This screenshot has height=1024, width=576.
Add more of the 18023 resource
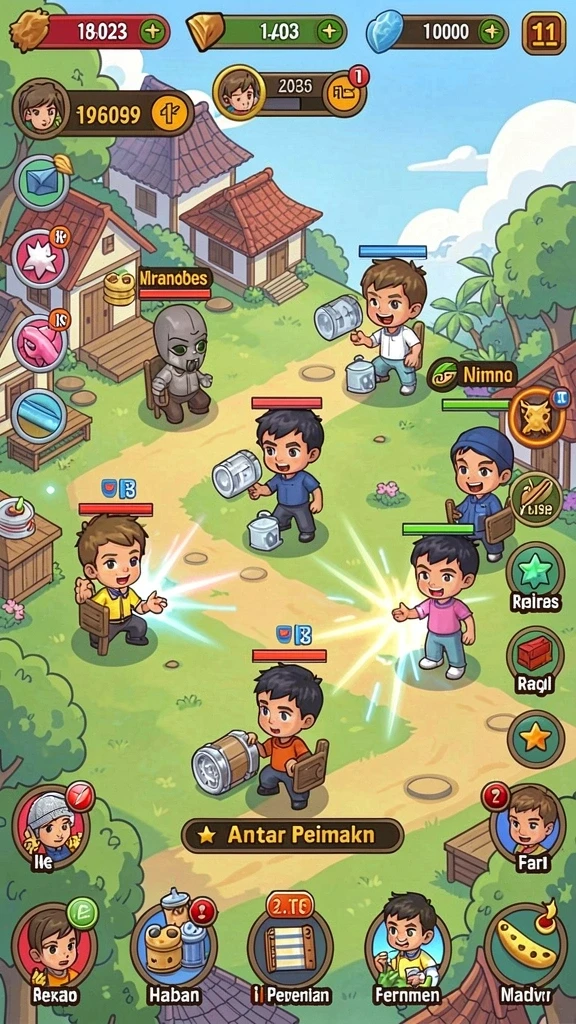[152, 31]
